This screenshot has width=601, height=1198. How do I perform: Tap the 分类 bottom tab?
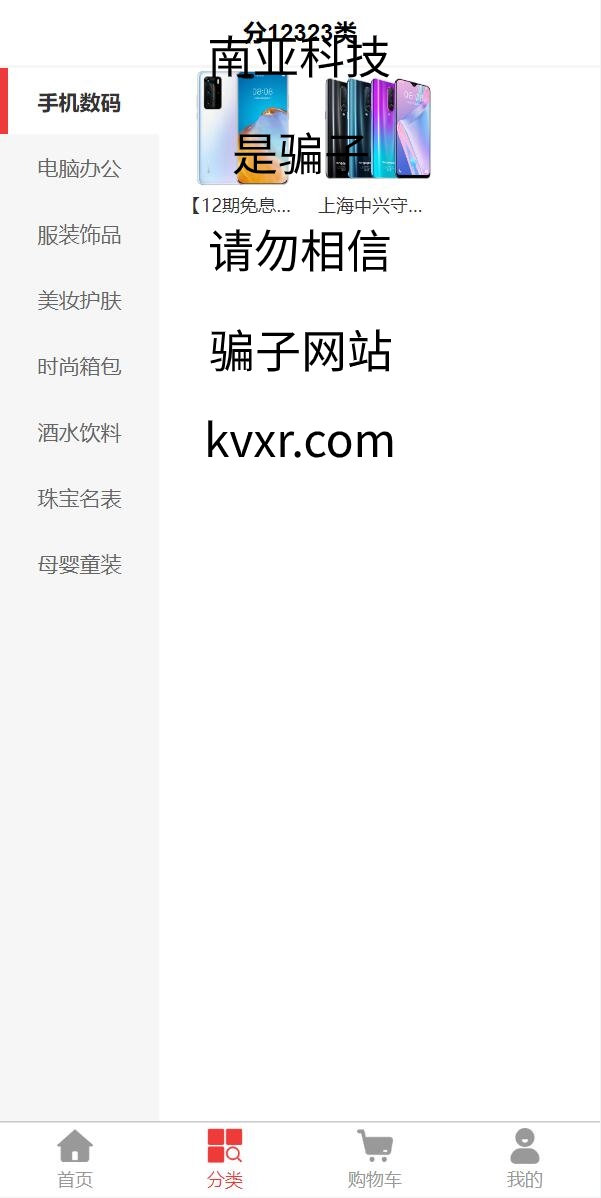(225, 1160)
